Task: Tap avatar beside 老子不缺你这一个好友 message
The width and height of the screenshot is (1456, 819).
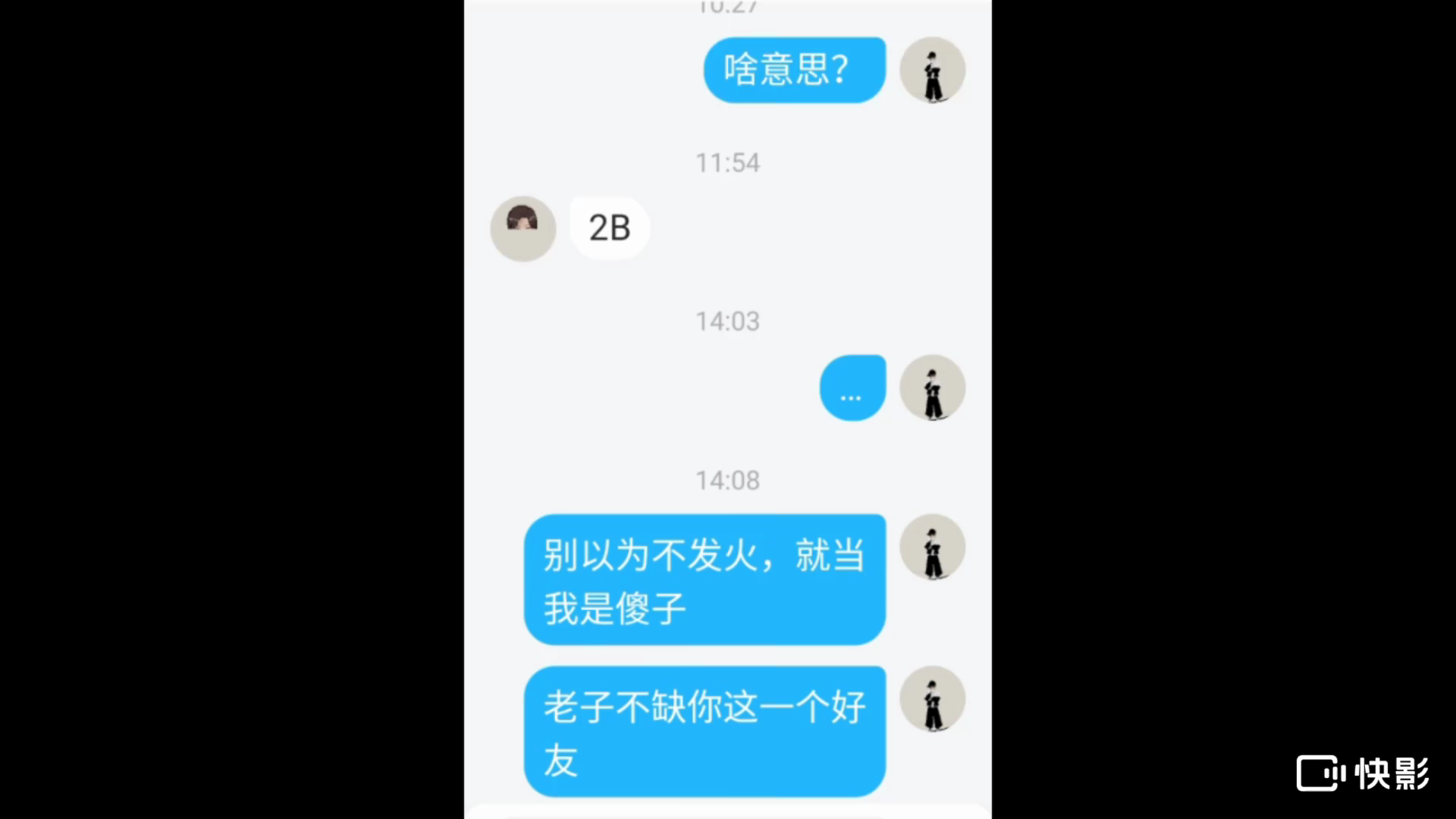Action: [932, 698]
